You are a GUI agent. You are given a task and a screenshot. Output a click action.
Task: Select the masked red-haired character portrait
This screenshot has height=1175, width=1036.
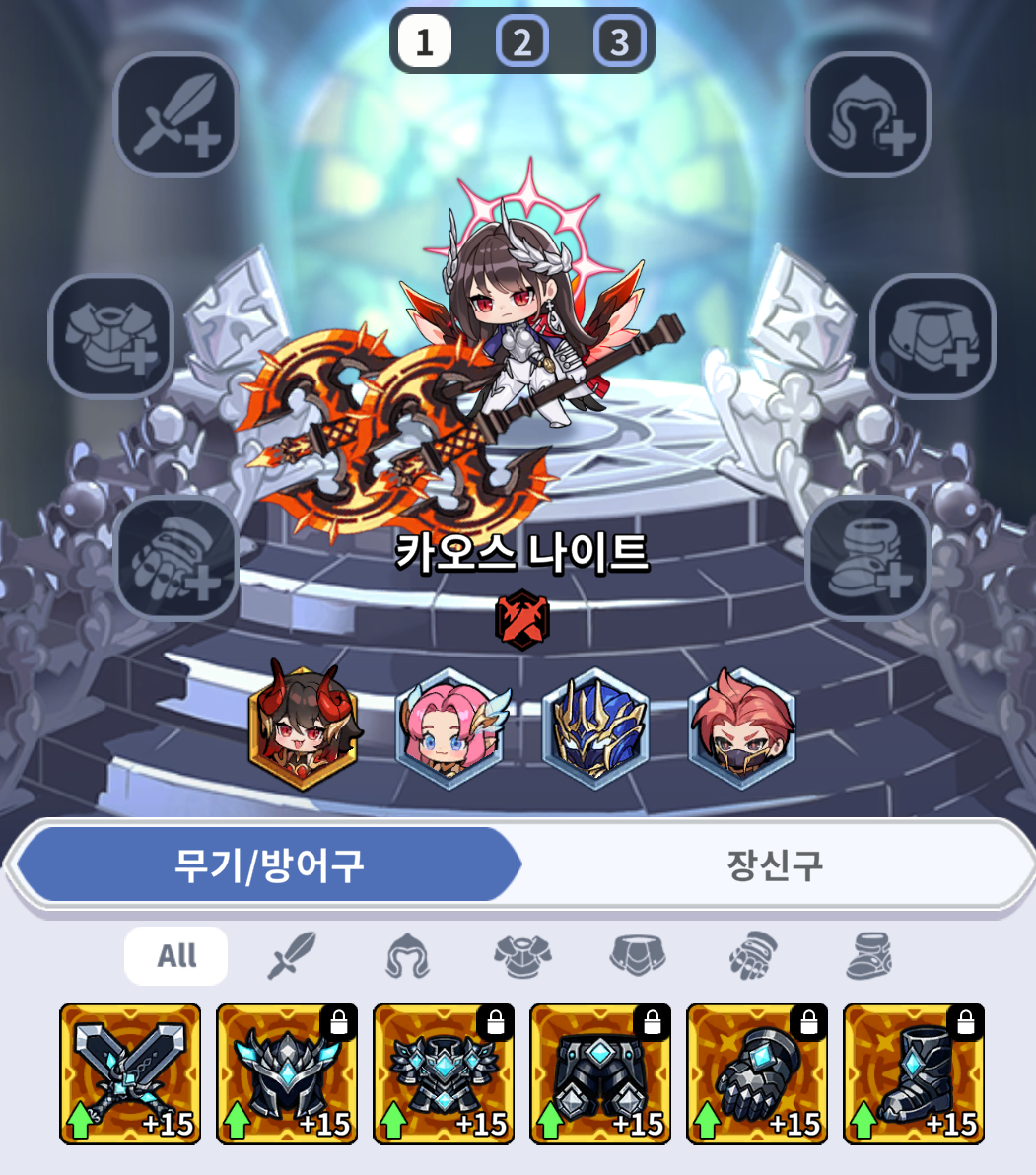(740, 727)
